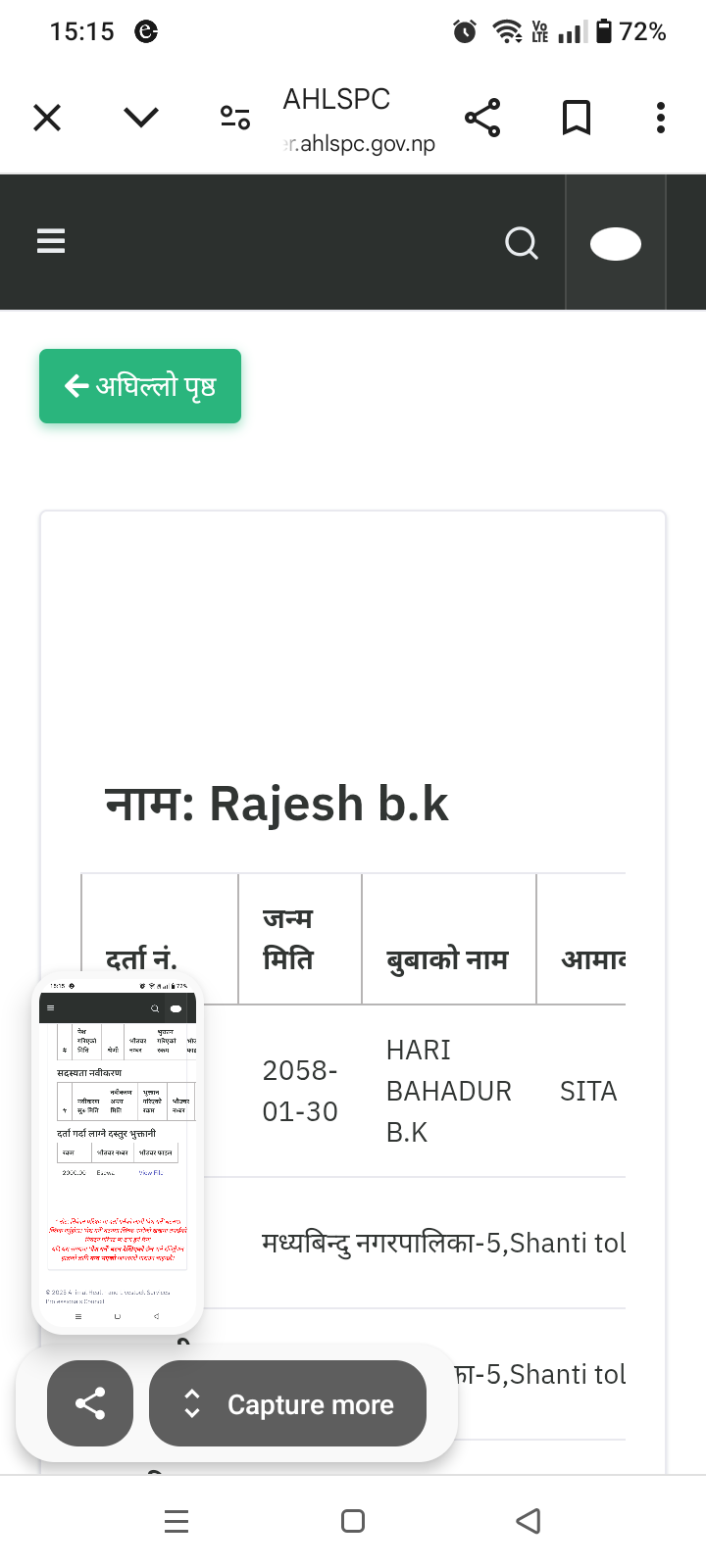Open recent apps from the navigation bar
The width and height of the screenshot is (706, 1568).
click(176, 1521)
